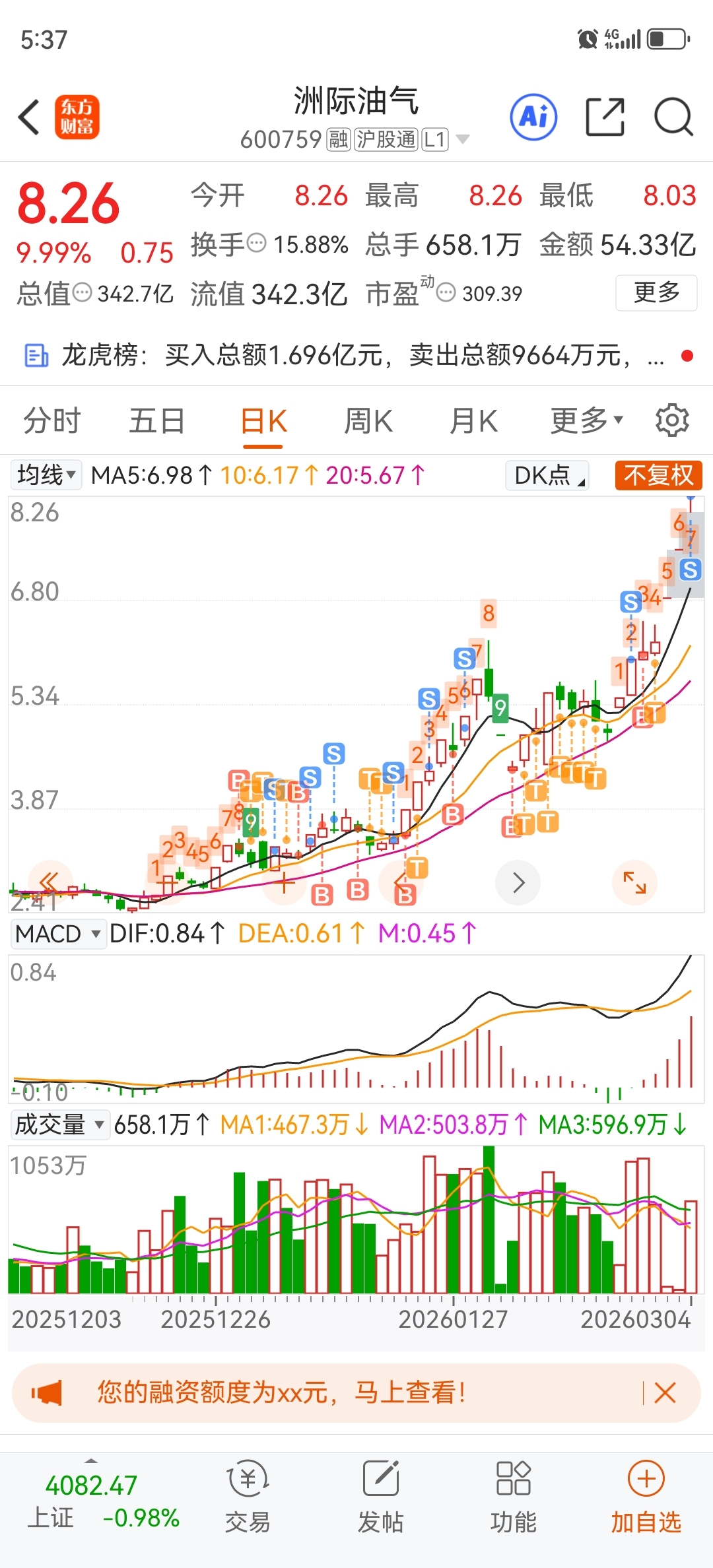Screen dimensions: 713x1568
Task: Open the 龙虎榜 news headline
Action: 343,356
